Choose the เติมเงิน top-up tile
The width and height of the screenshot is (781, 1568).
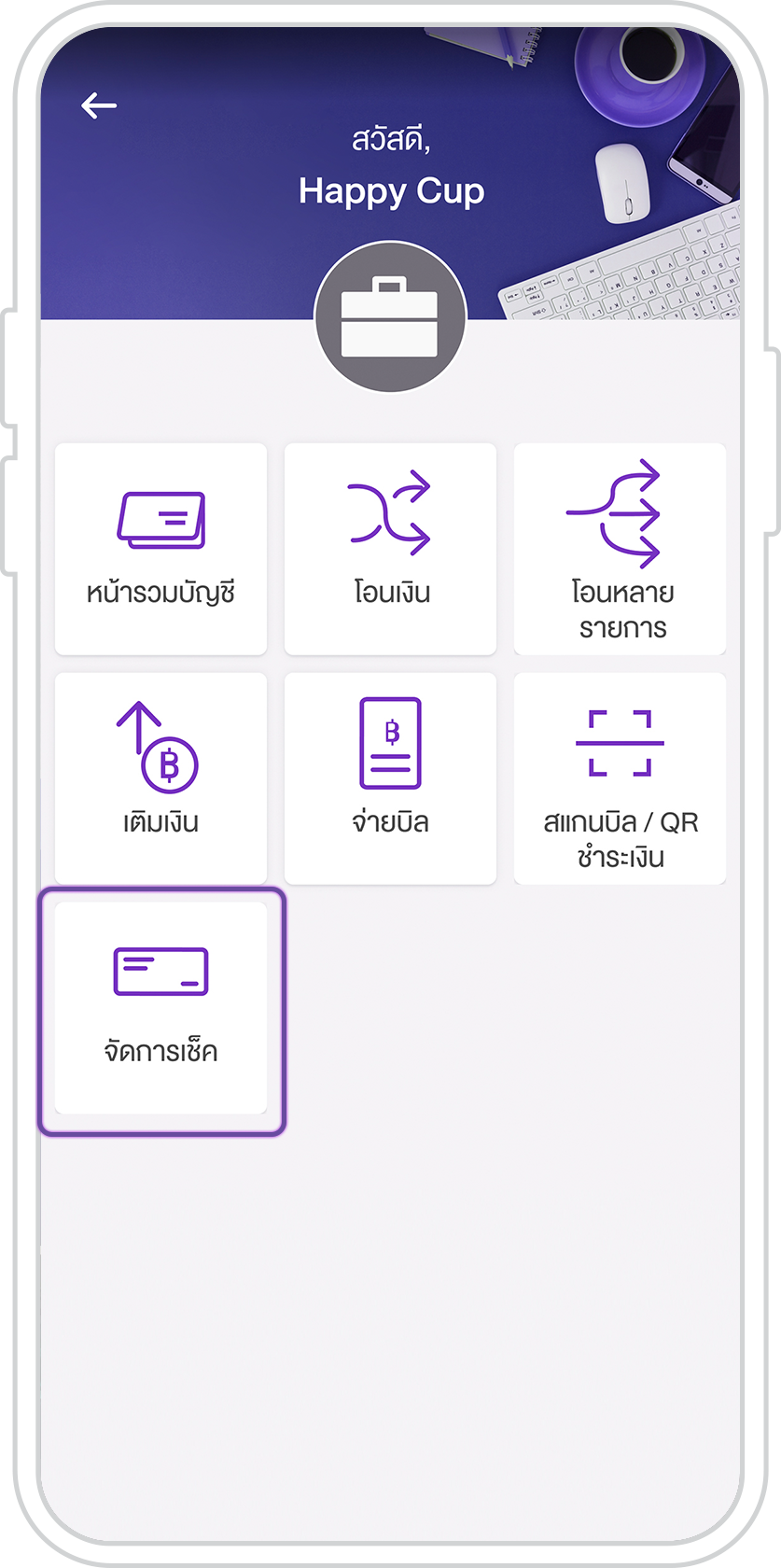[x=160, y=778]
